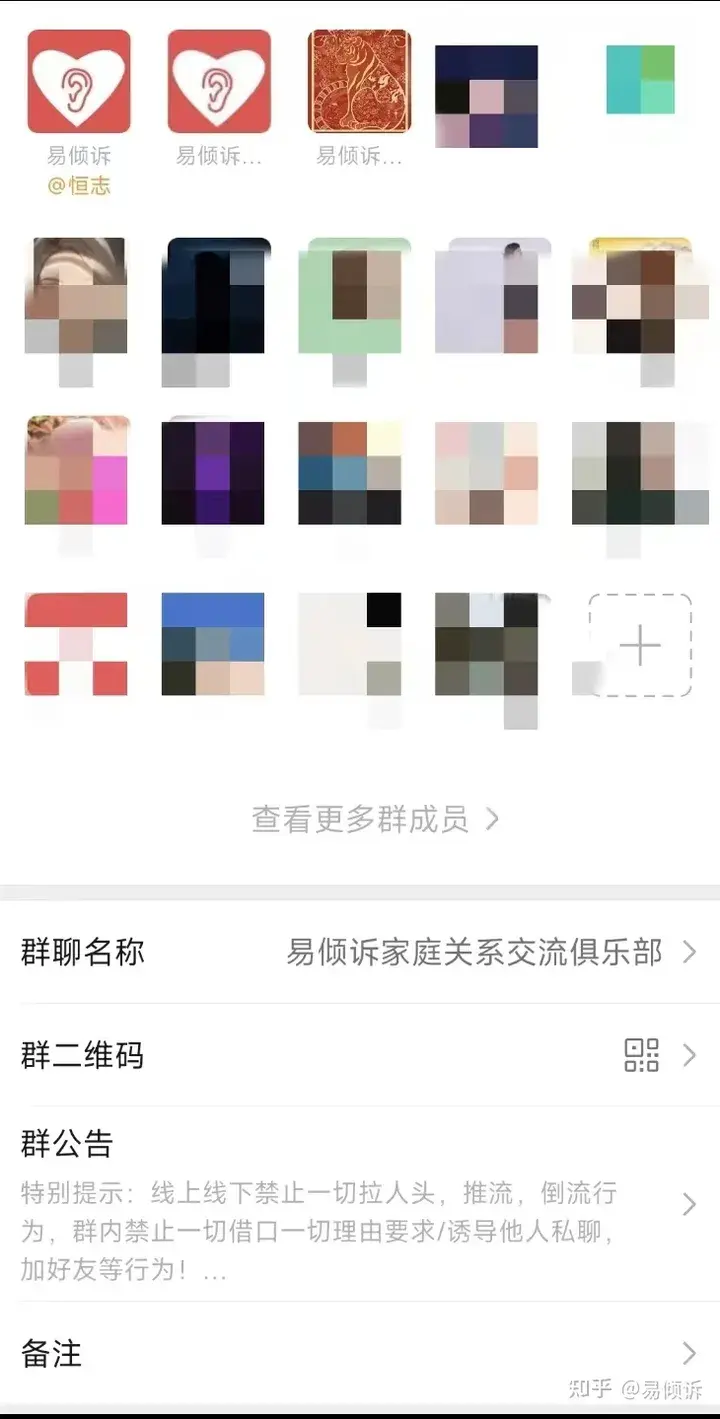The height and width of the screenshot is (1419, 720).
Task: Open the member with the red tiger avatar
Action: click(x=359, y=82)
